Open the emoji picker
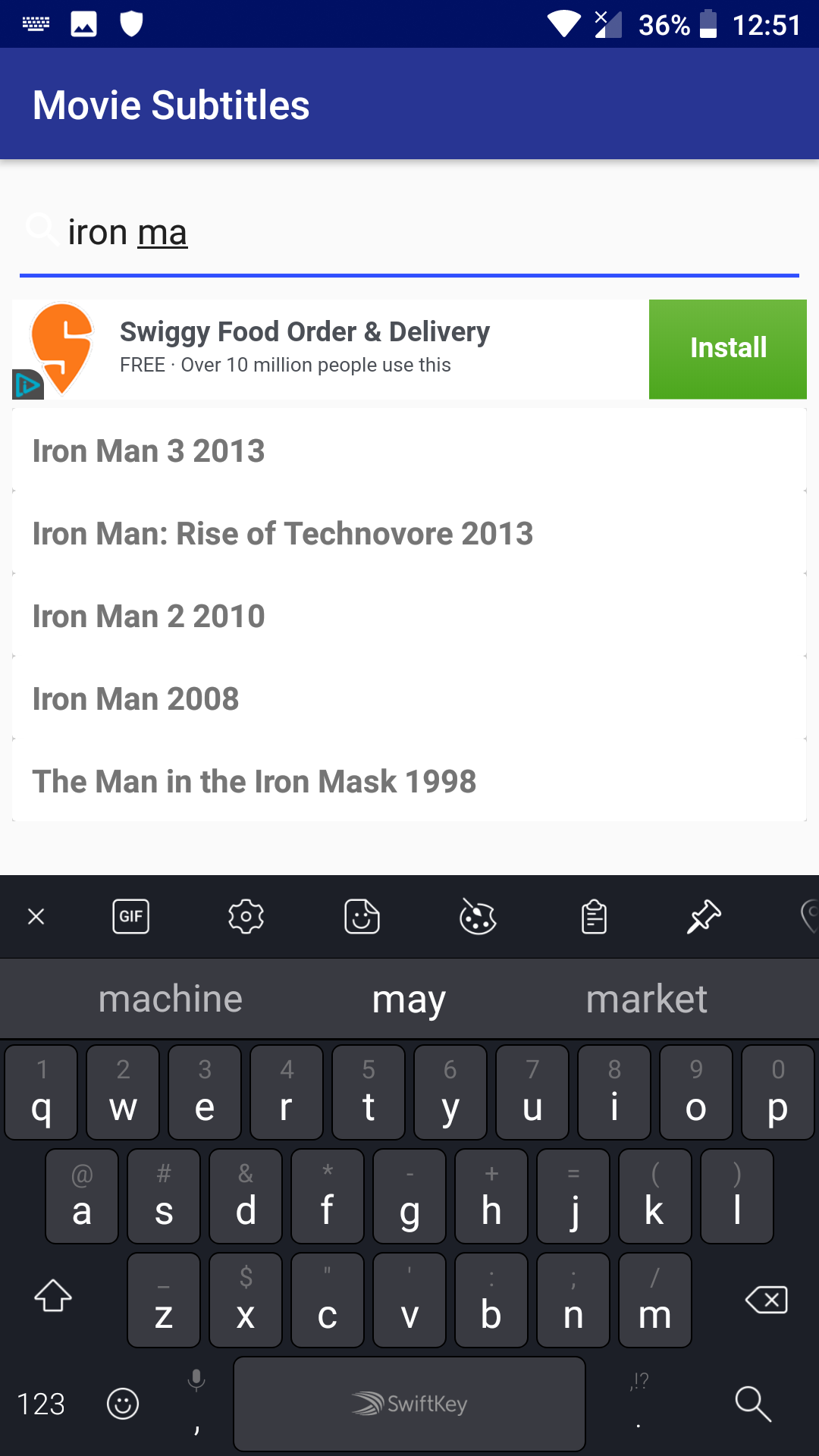This screenshot has width=819, height=1456. coord(121,1404)
